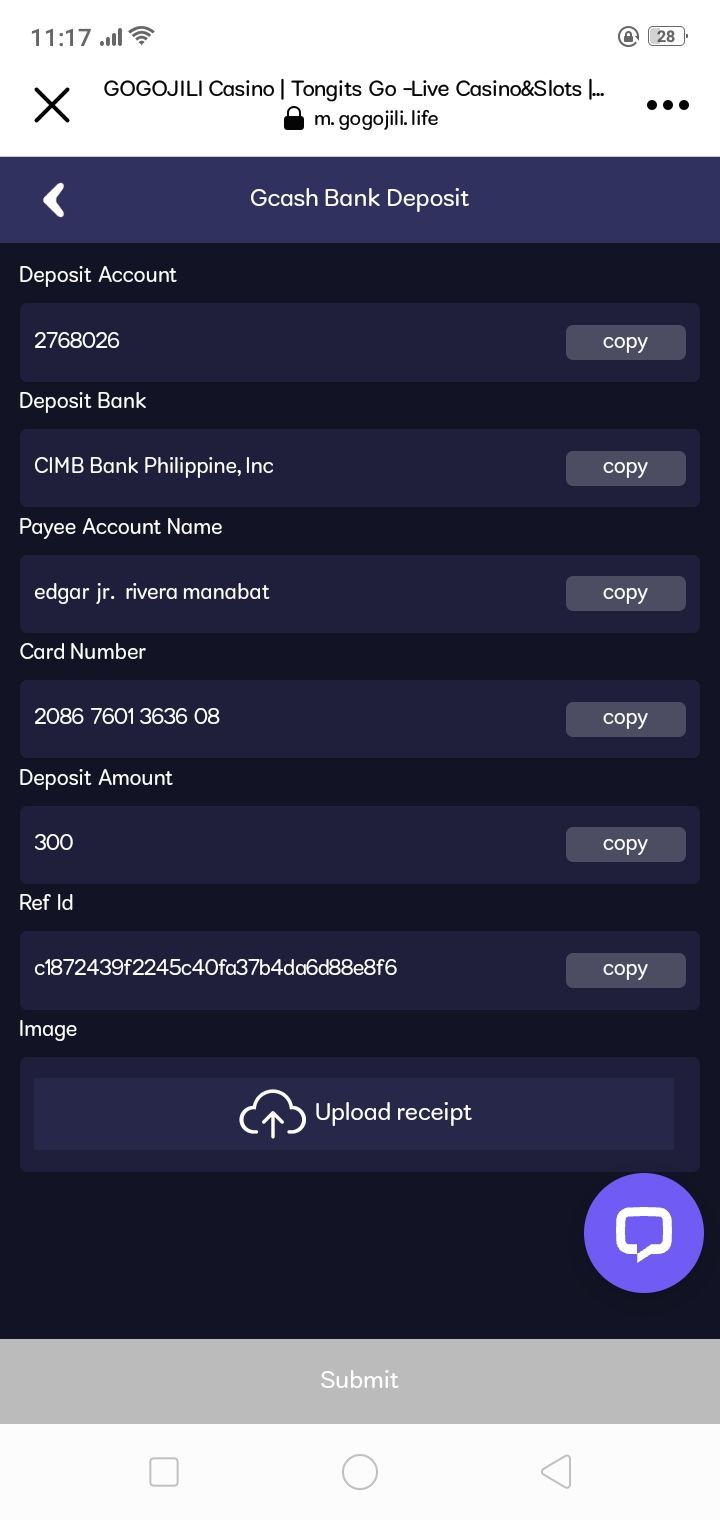Go back from Gcash Bank Deposit
The image size is (720, 1520).
(54, 199)
